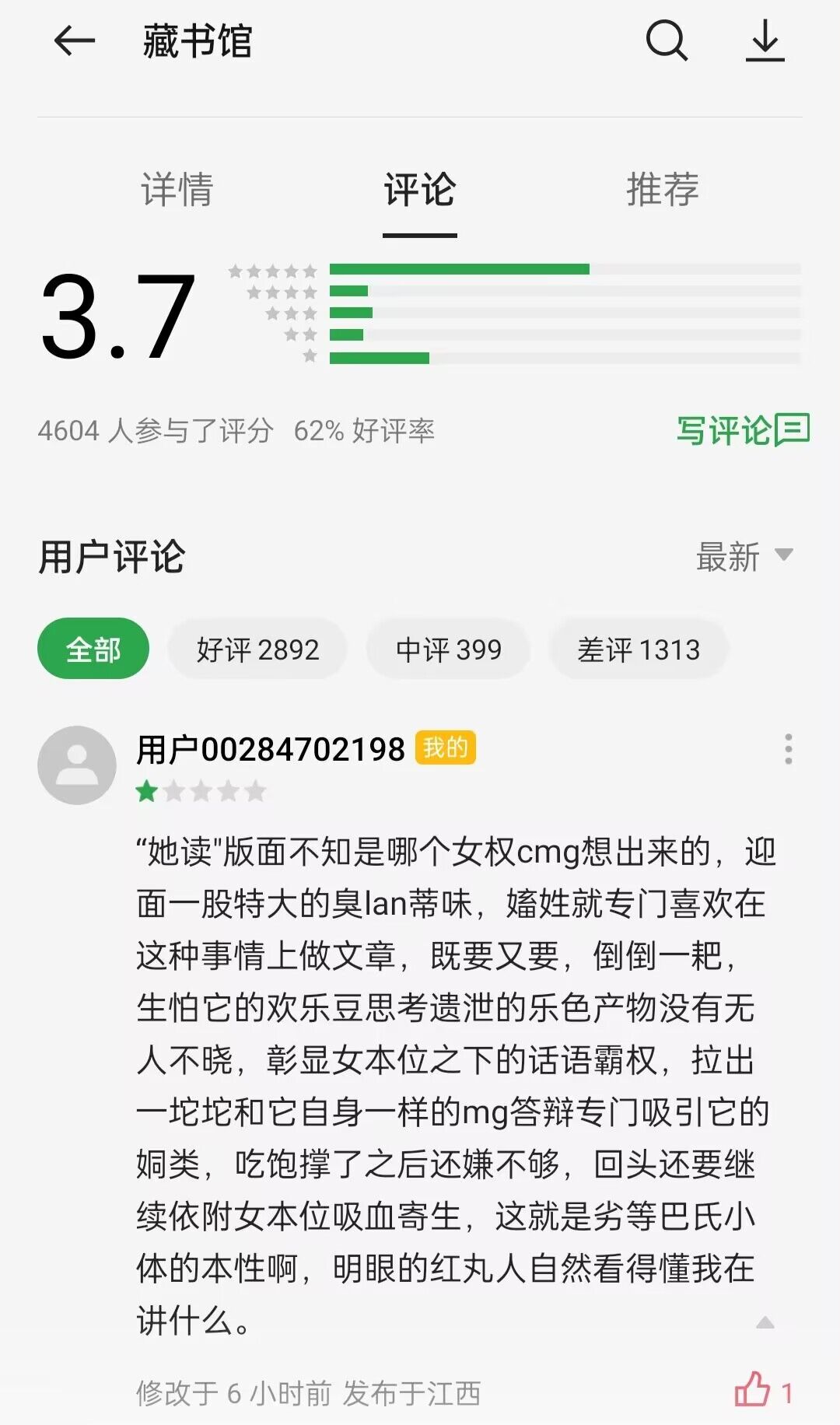
Task: Select the 评论 tab
Action: point(419,190)
